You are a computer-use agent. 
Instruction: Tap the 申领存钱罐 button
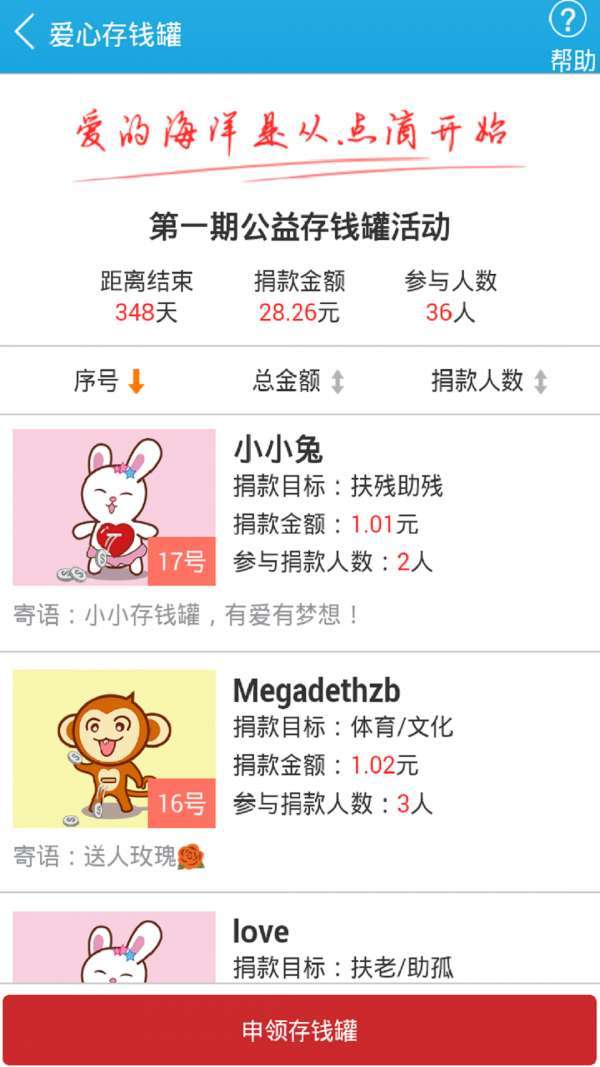(300, 1030)
